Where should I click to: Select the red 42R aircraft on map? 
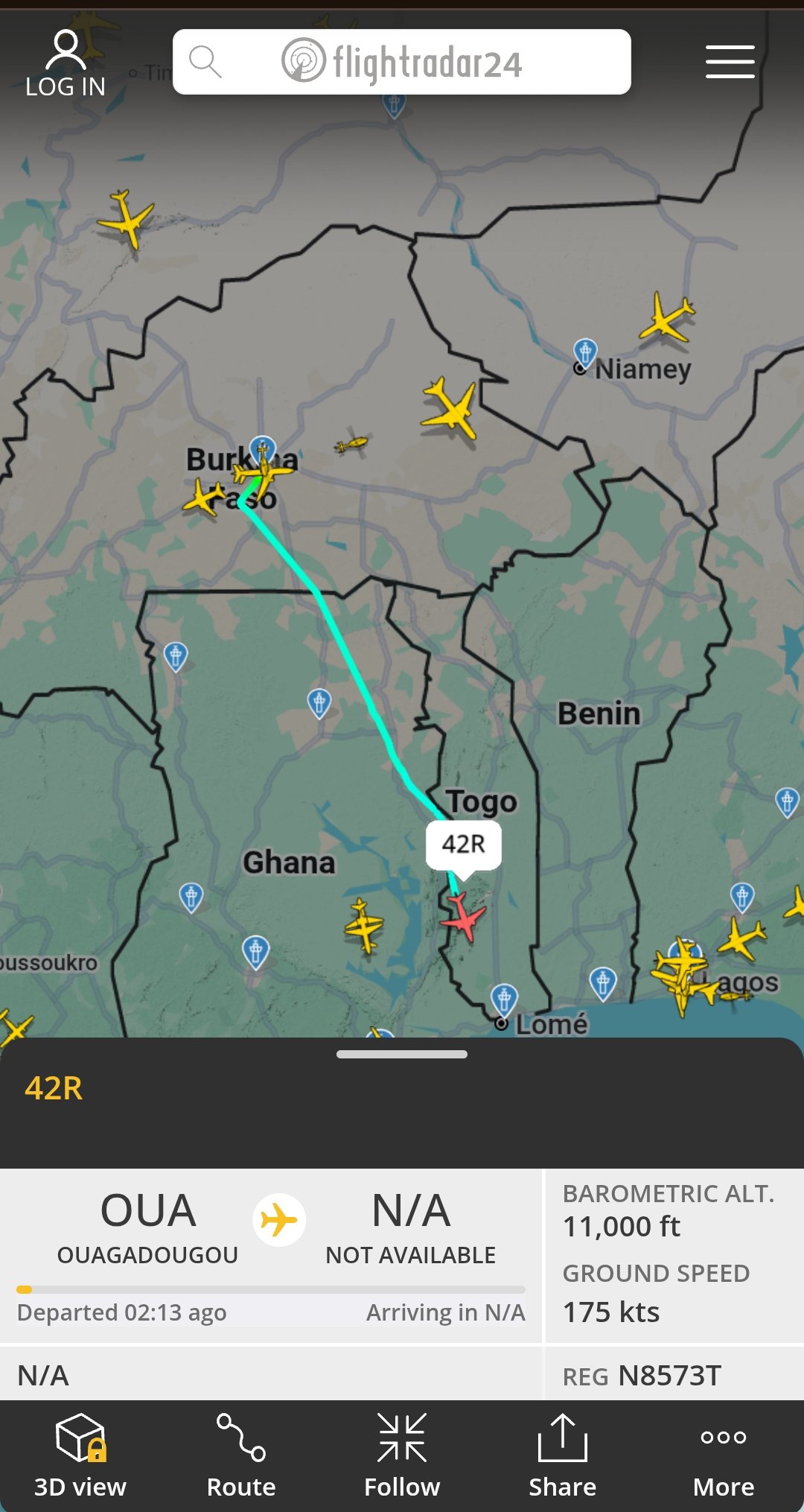464,917
